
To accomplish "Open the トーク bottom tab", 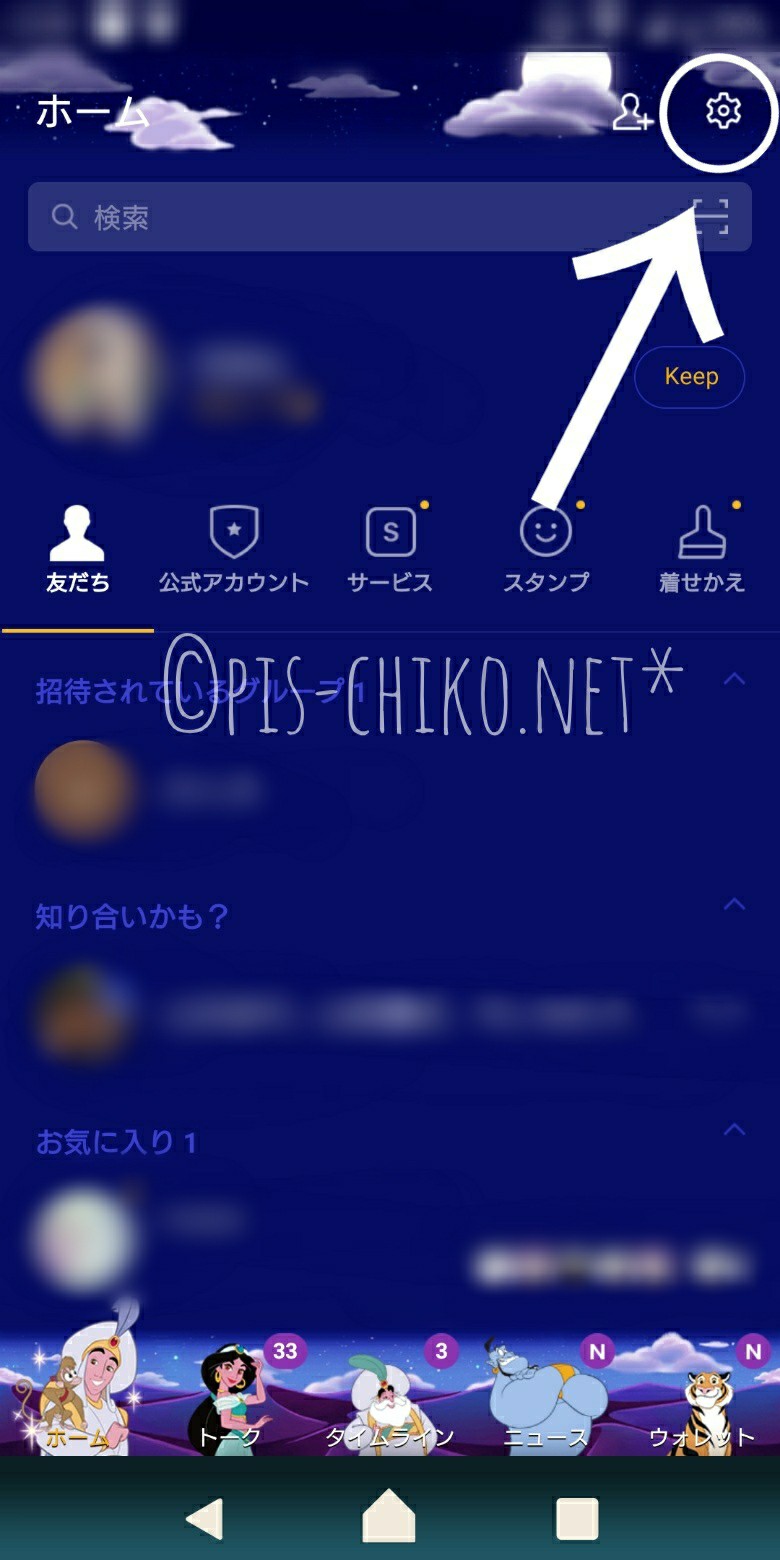I will [233, 1400].
